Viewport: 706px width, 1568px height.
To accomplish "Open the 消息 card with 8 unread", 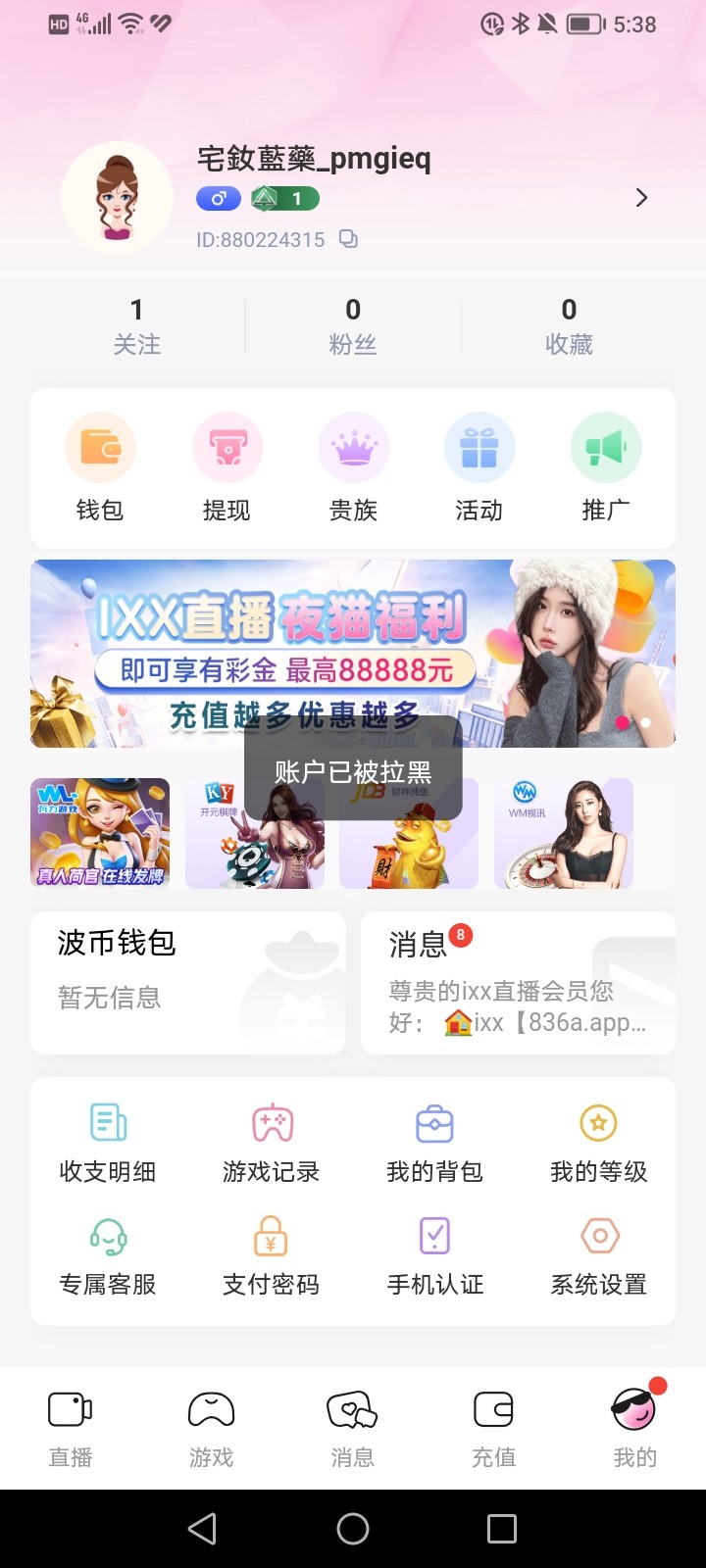I will click(x=518, y=982).
